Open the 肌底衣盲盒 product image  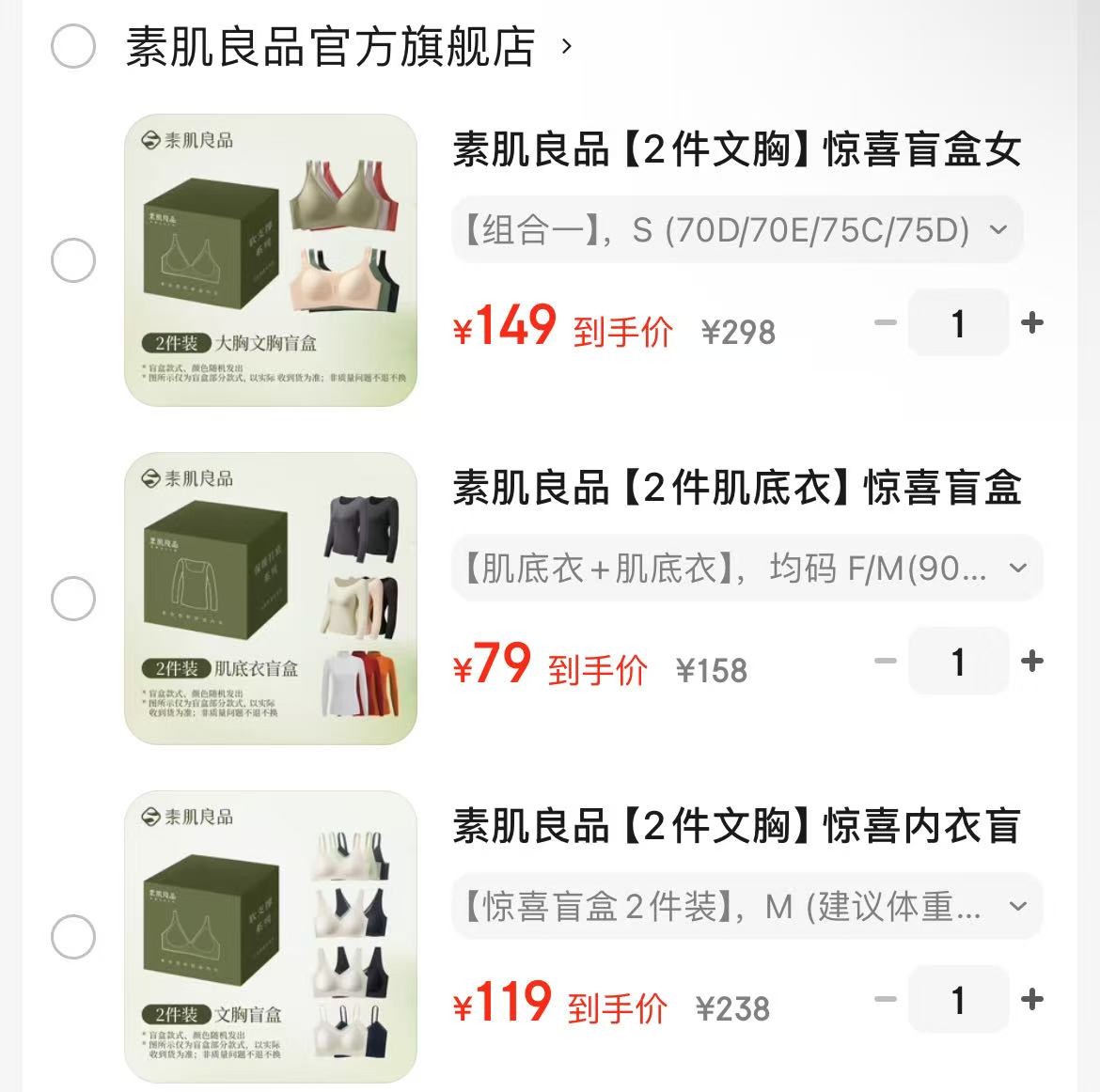point(271,599)
